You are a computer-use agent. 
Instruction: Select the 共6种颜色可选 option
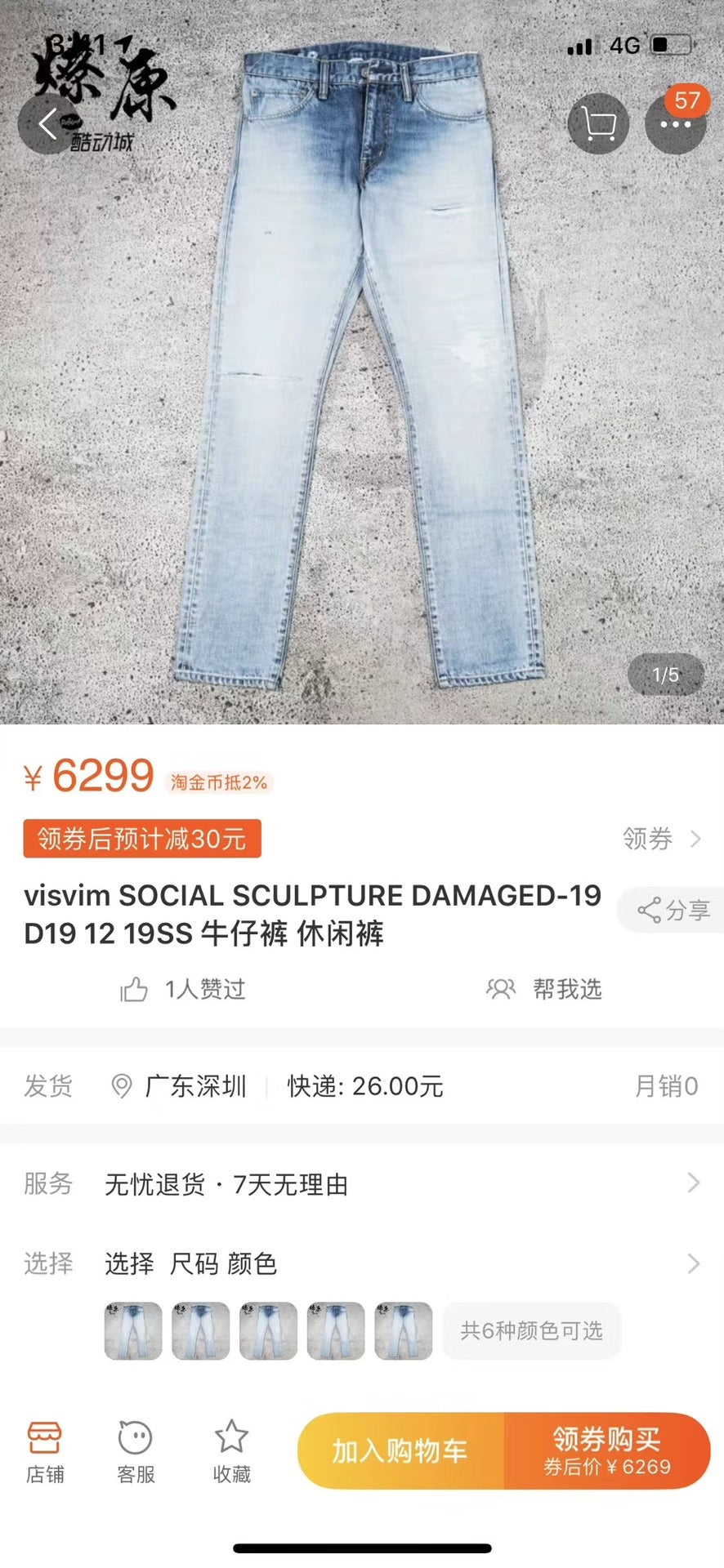(x=531, y=1331)
